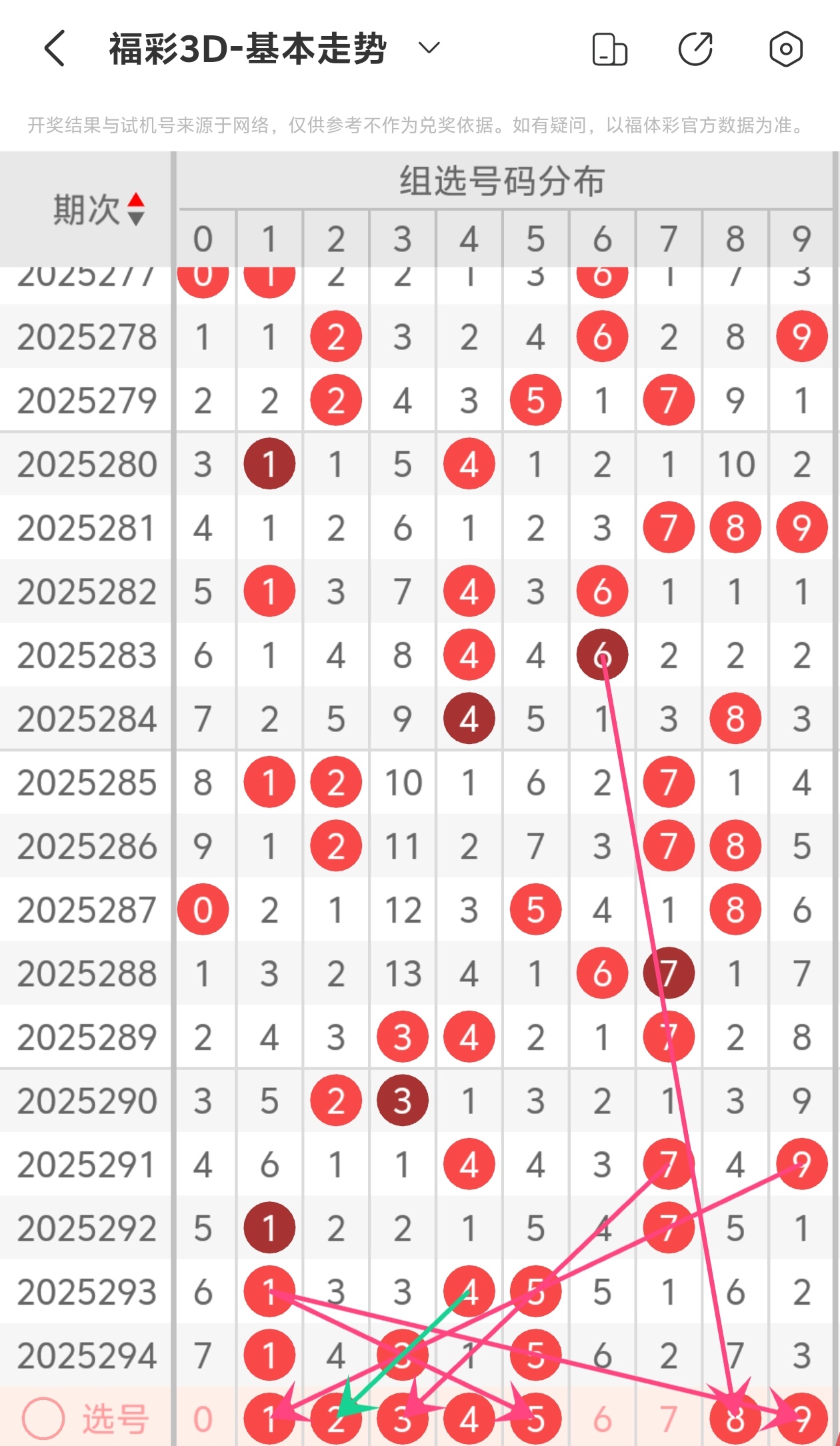Open the screen orientation switch icon
This screenshot has height=1446, width=840.
[609, 49]
